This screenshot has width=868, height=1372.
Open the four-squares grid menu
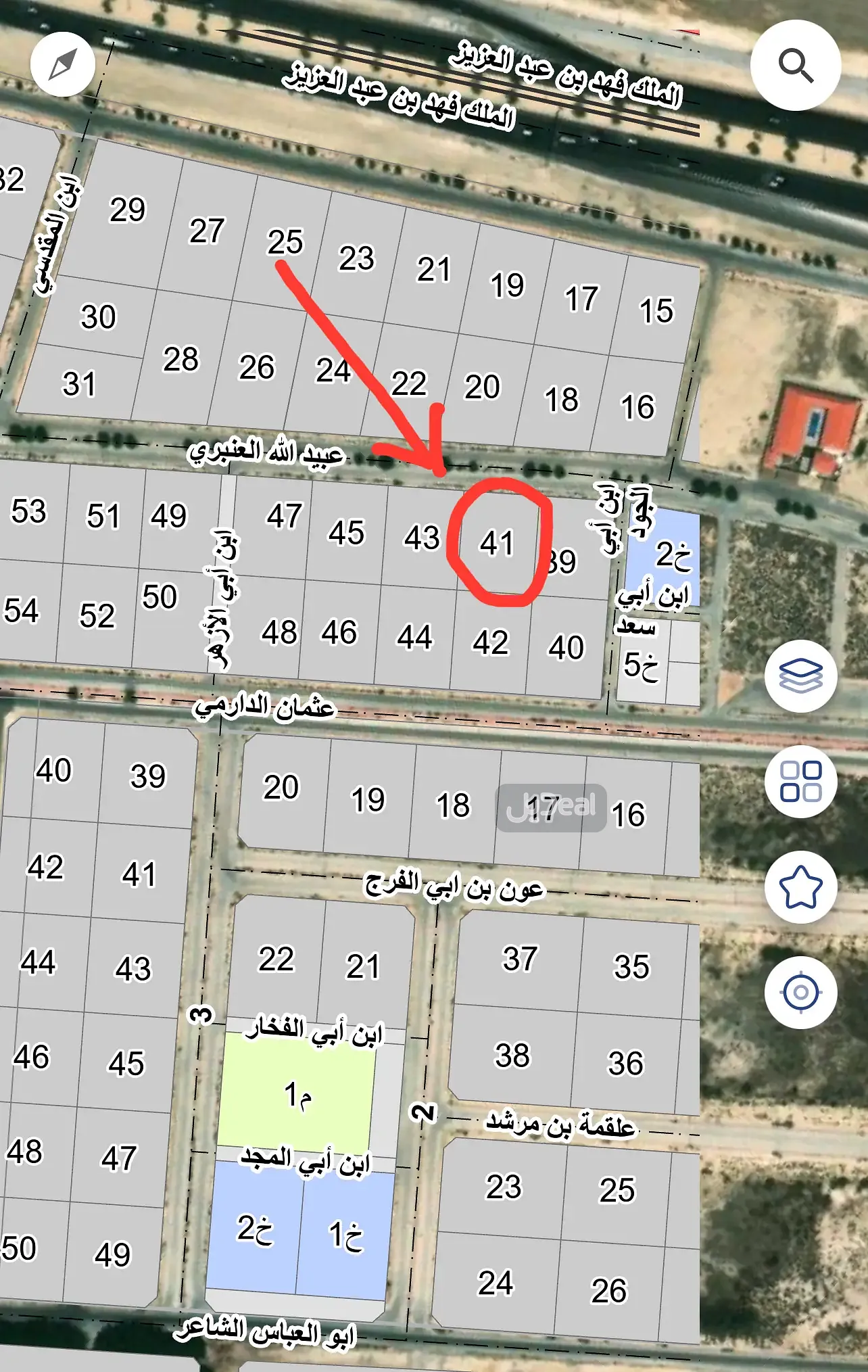click(800, 781)
